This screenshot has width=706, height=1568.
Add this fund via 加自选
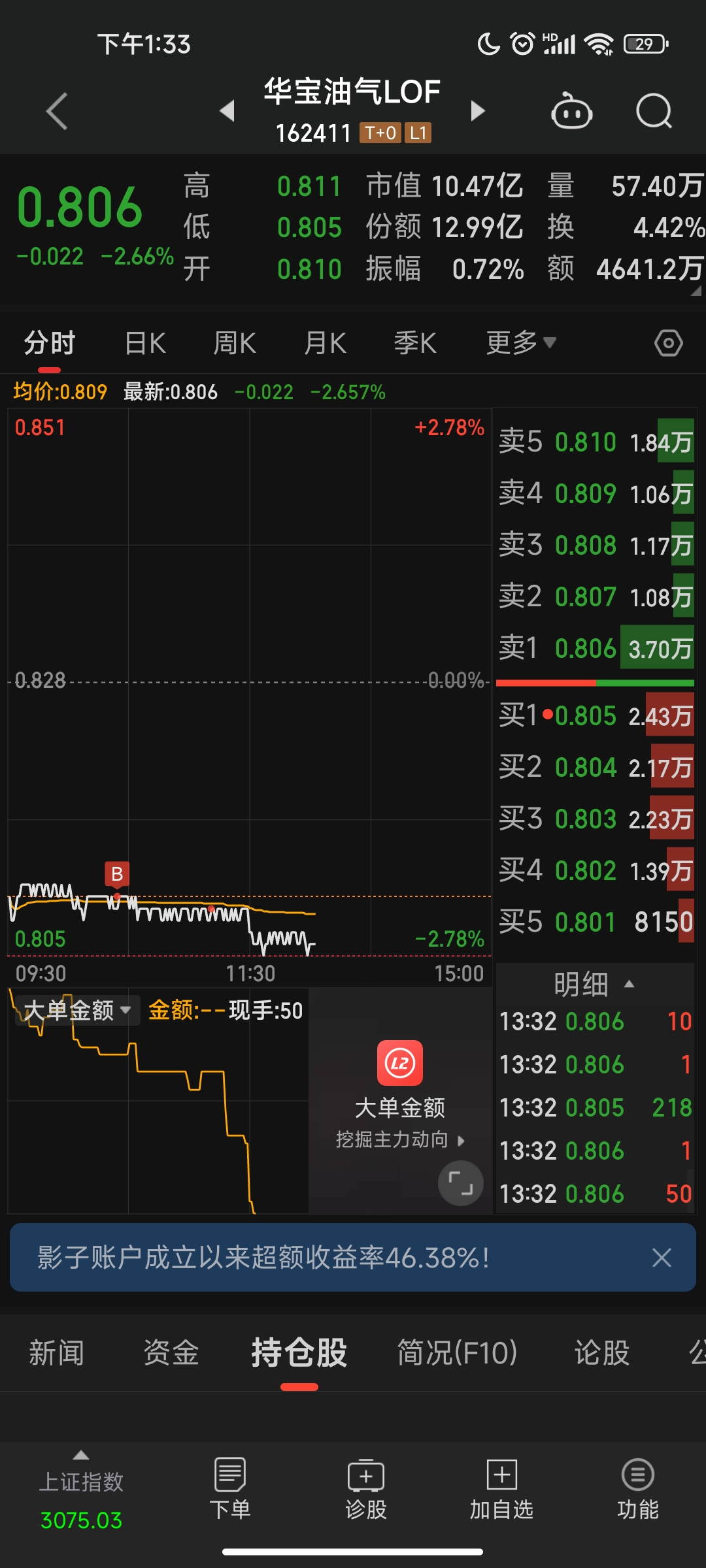501,1490
